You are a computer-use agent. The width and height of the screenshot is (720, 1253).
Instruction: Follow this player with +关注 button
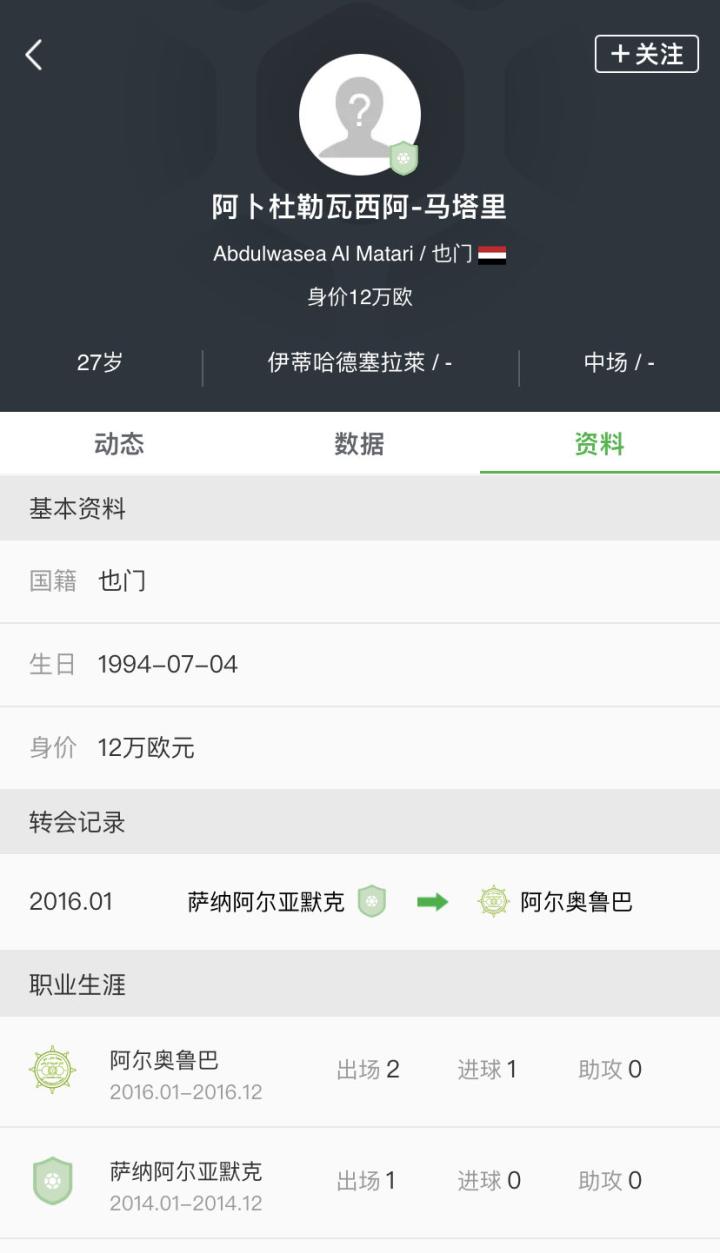(x=646, y=54)
